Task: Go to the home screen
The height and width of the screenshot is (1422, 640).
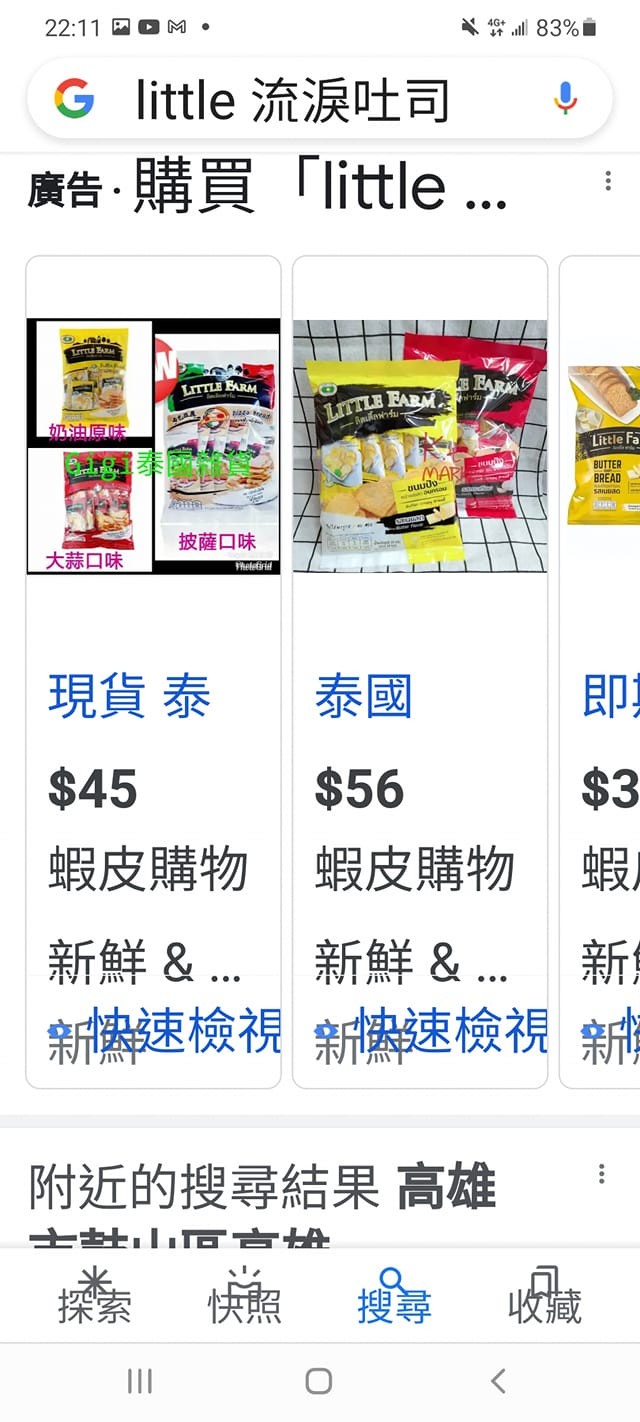Action: (319, 1382)
